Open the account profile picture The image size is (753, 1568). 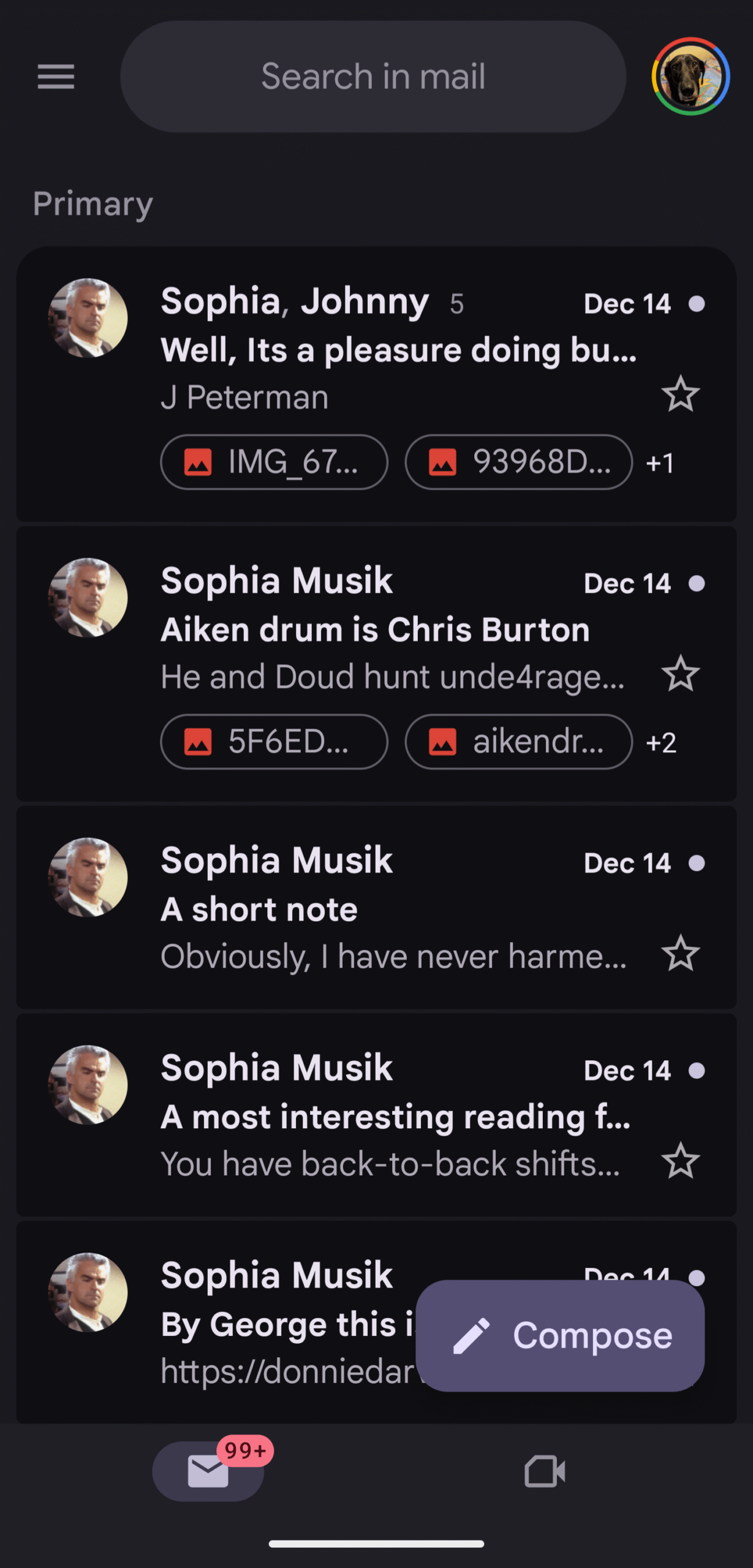(x=690, y=77)
